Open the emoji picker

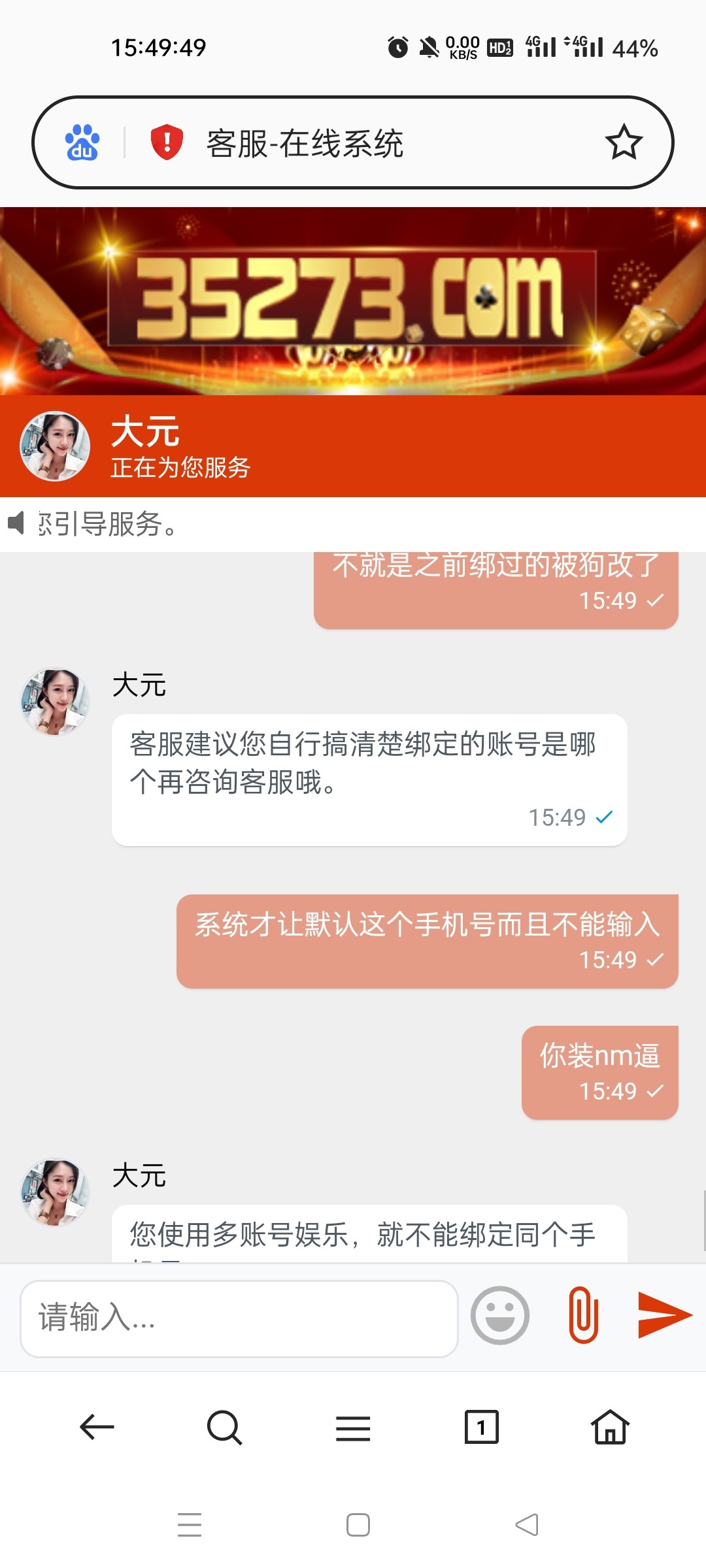[x=500, y=1315]
